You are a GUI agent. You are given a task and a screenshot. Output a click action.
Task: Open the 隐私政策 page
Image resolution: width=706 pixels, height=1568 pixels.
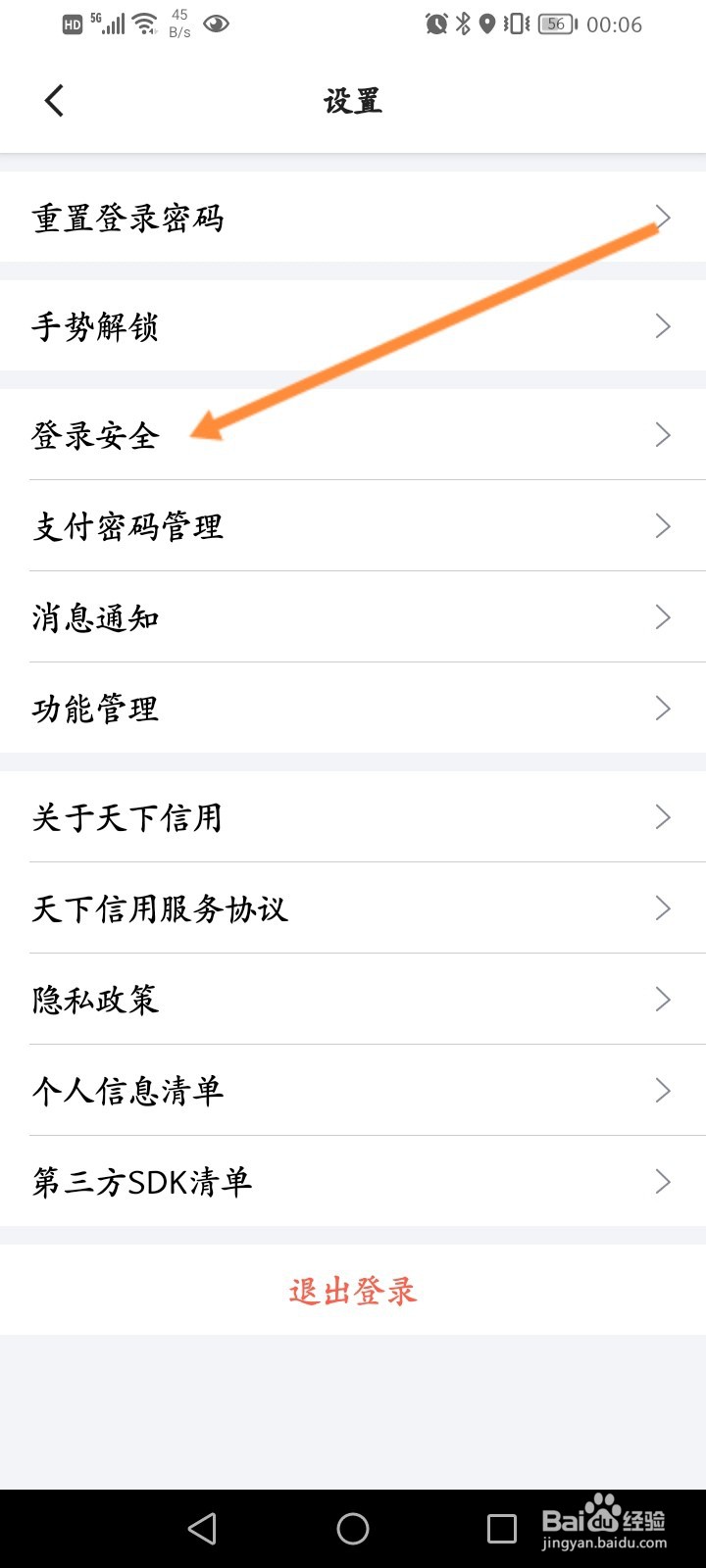click(x=93, y=1001)
